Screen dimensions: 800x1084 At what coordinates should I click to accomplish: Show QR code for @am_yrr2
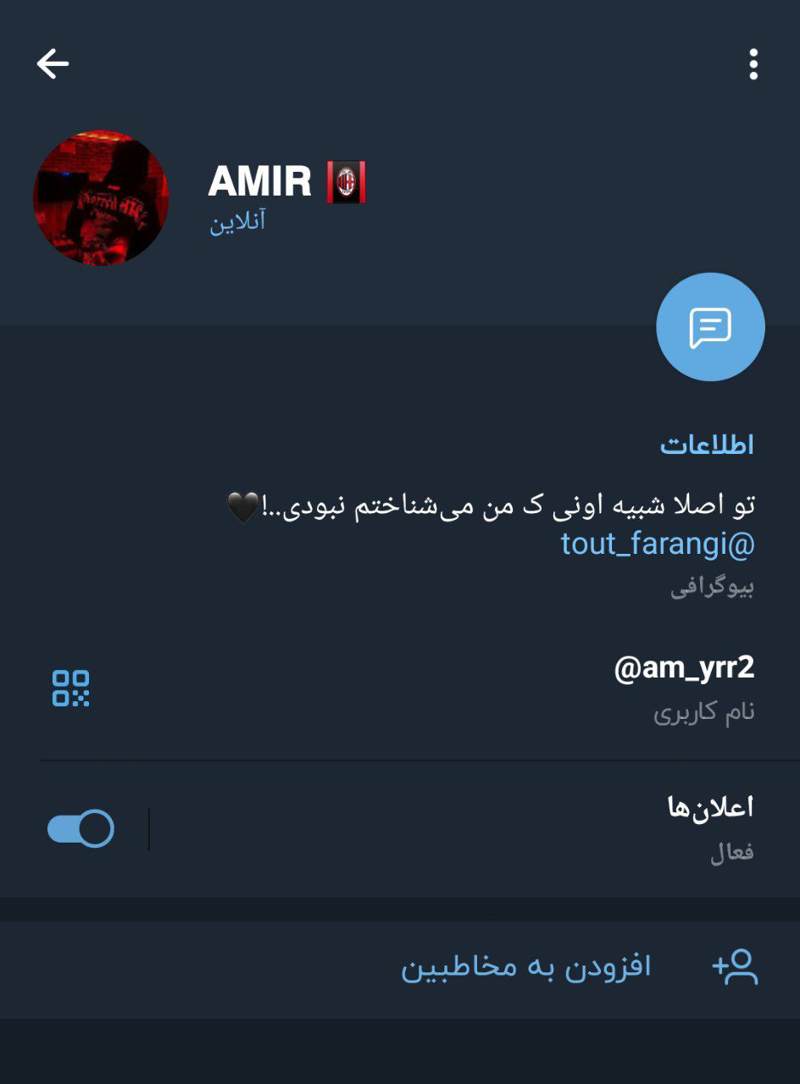71,688
